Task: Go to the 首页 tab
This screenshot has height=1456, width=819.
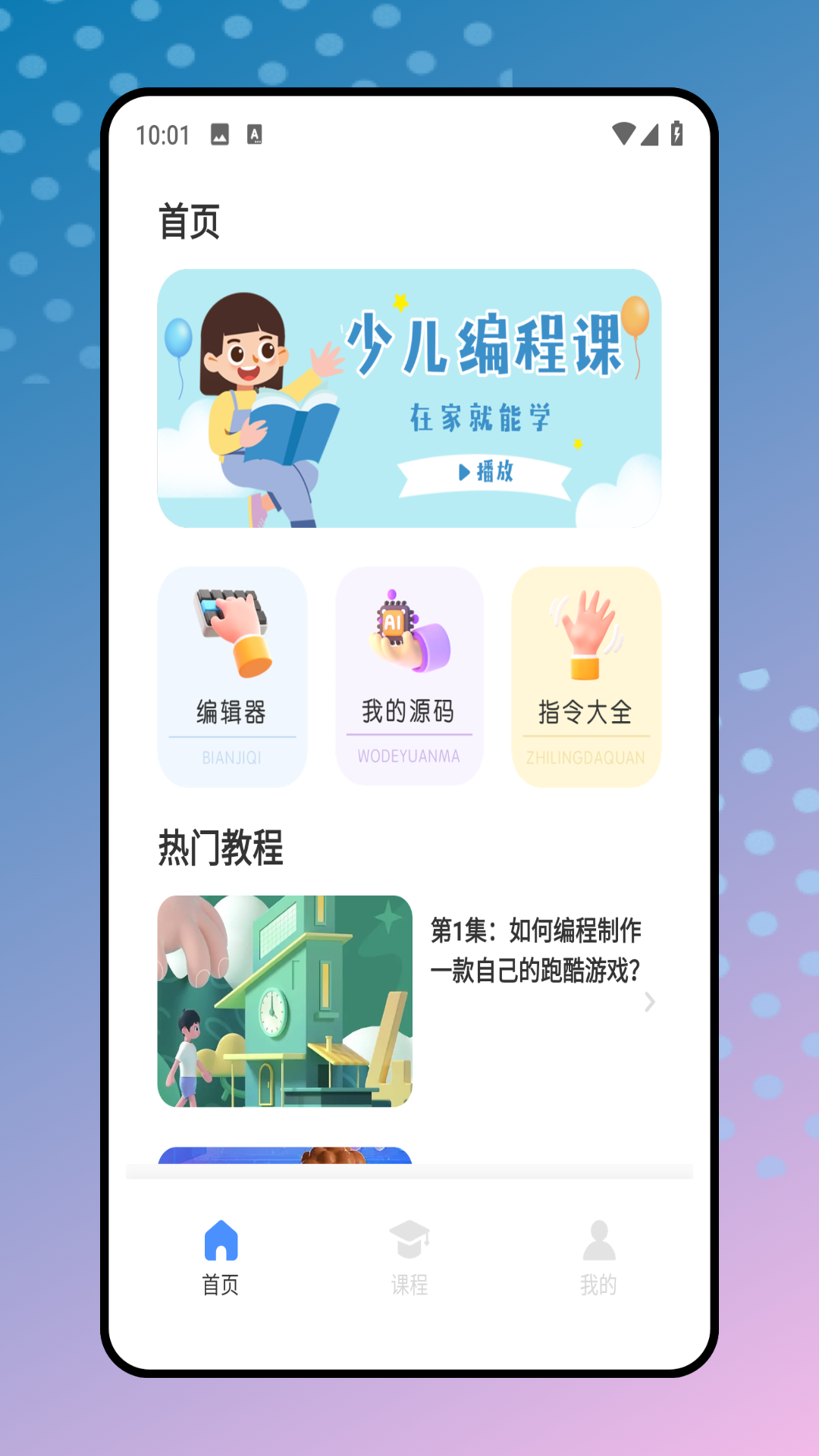Action: [x=221, y=1257]
